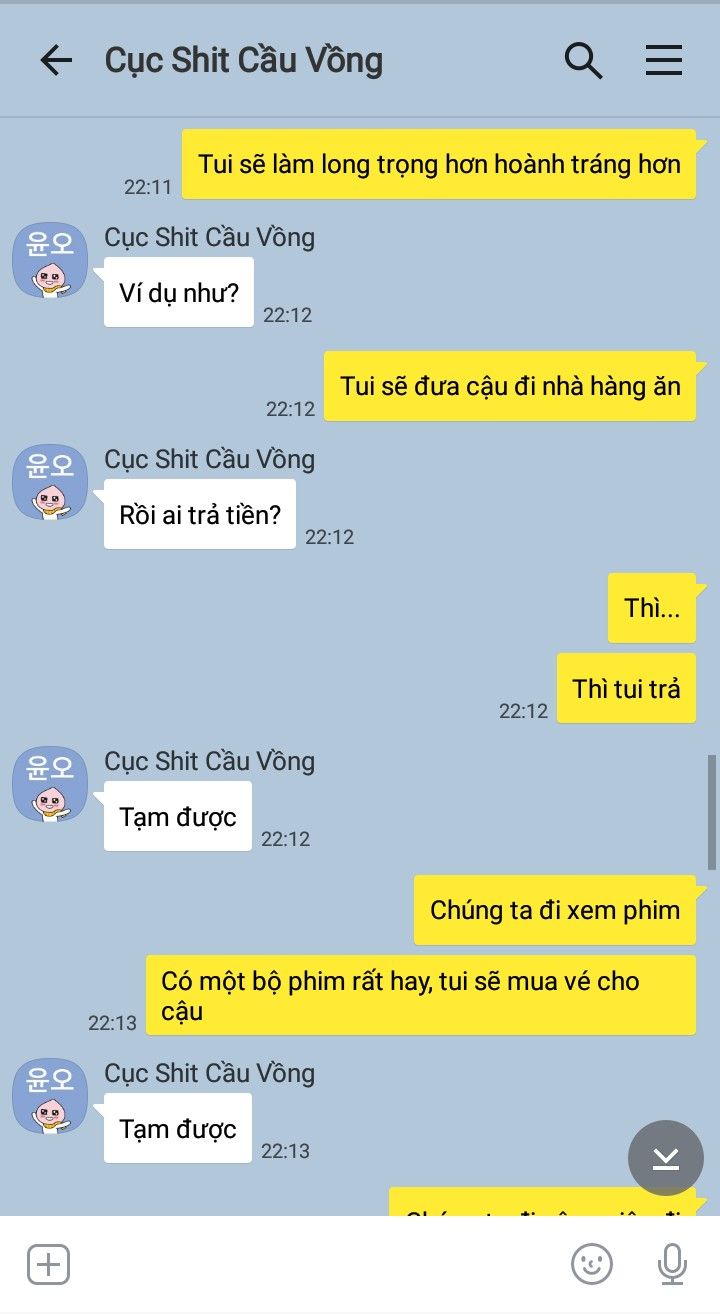Start a voice message with the microphone
The height and width of the screenshot is (1314, 720).
click(x=672, y=1265)
